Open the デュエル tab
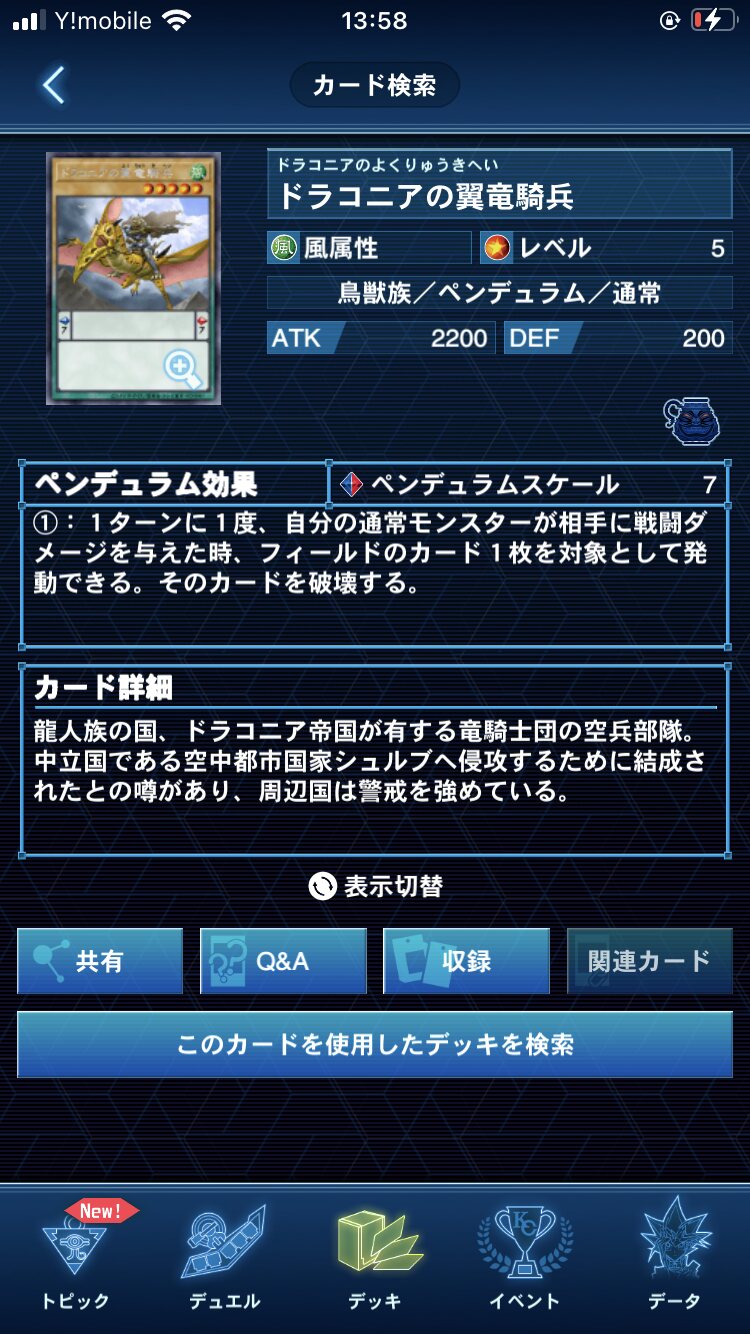750x1334 pixels. [225, 1256]
